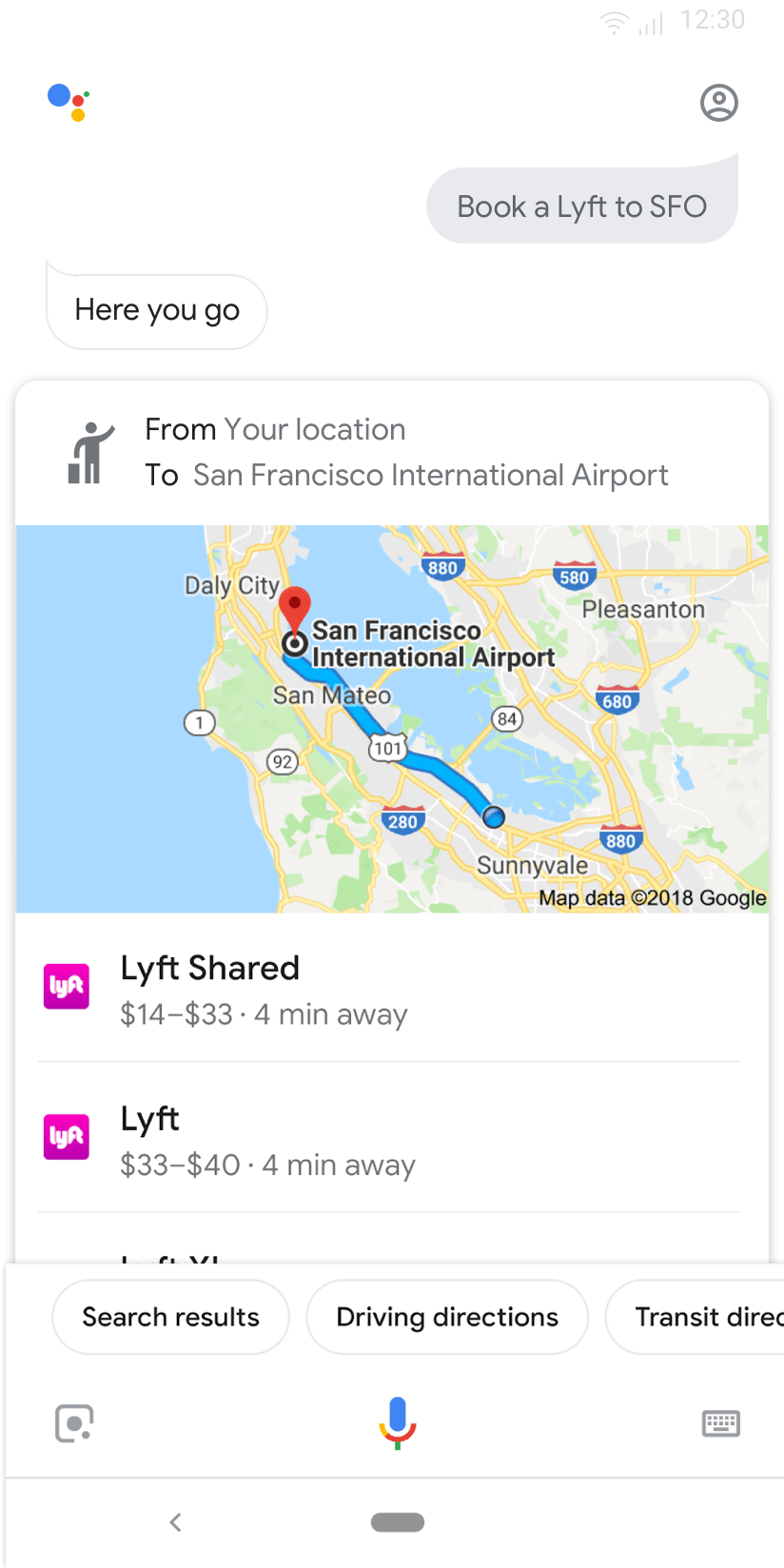Open the profile account icon
Viewport: 784px width, 1568px height.
[x=719, y=103]
